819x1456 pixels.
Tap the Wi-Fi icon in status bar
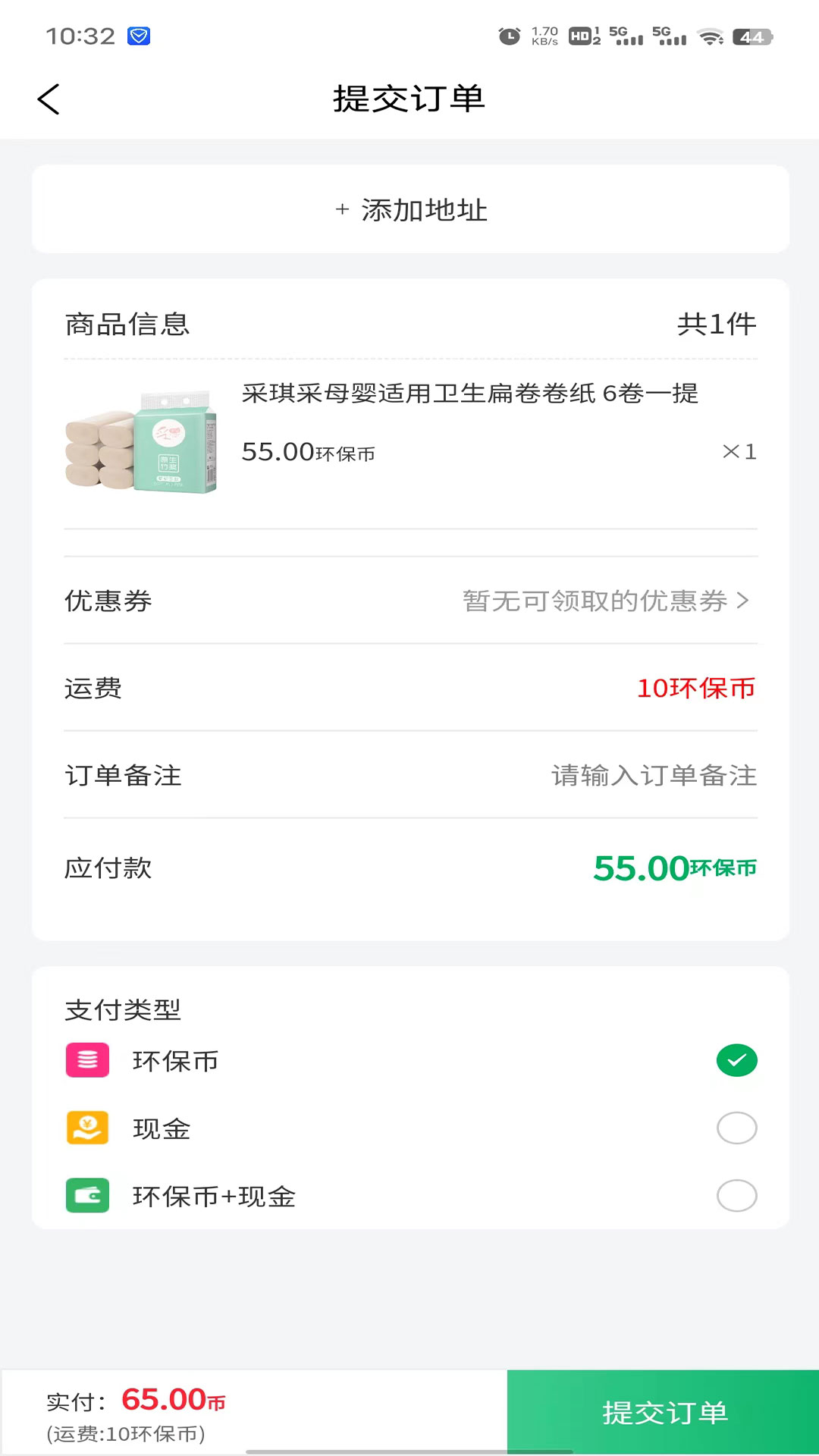710,35
